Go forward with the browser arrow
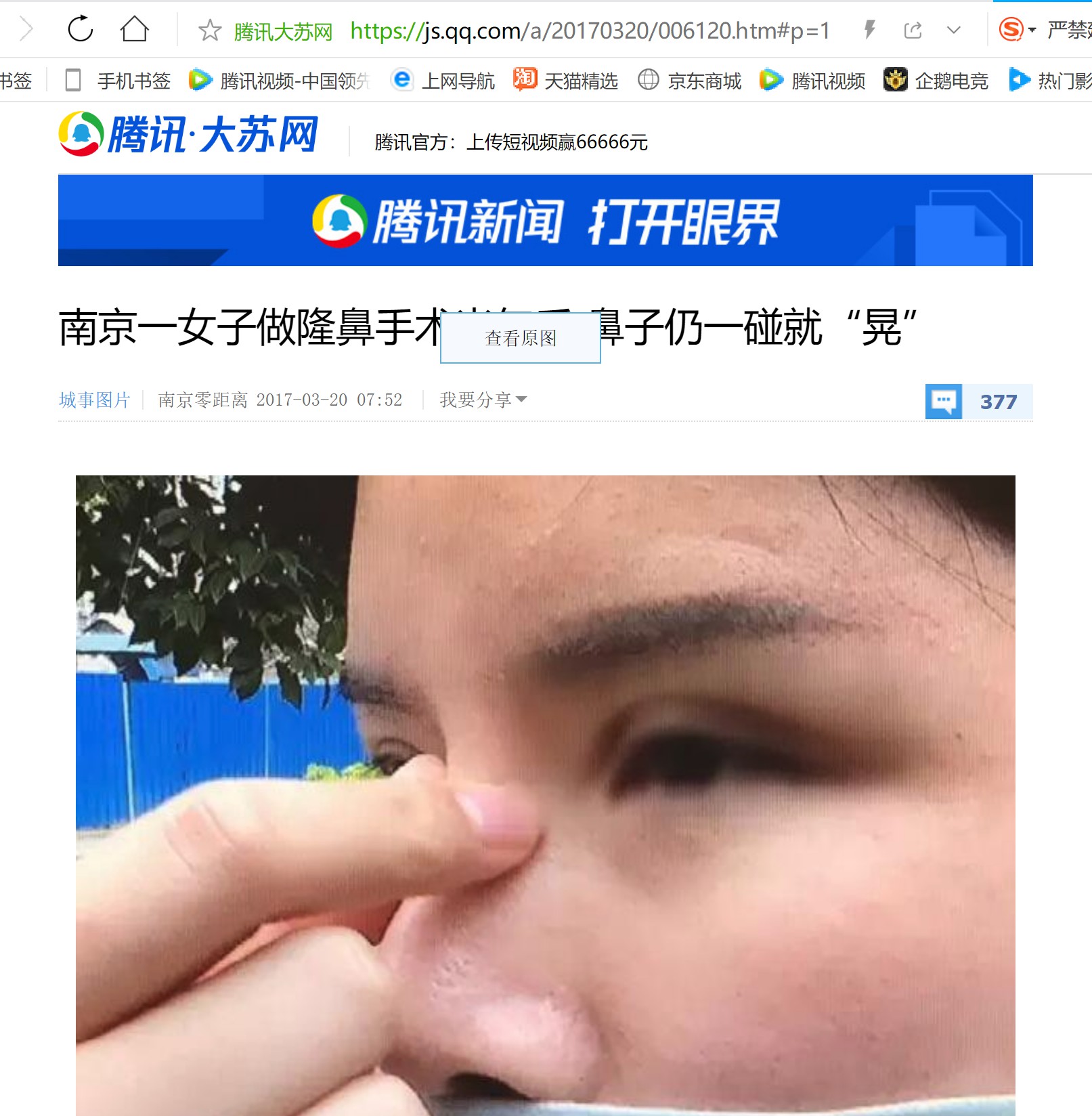The width and height of the screenshot is (1092, 1116). [x=26, y=29]
